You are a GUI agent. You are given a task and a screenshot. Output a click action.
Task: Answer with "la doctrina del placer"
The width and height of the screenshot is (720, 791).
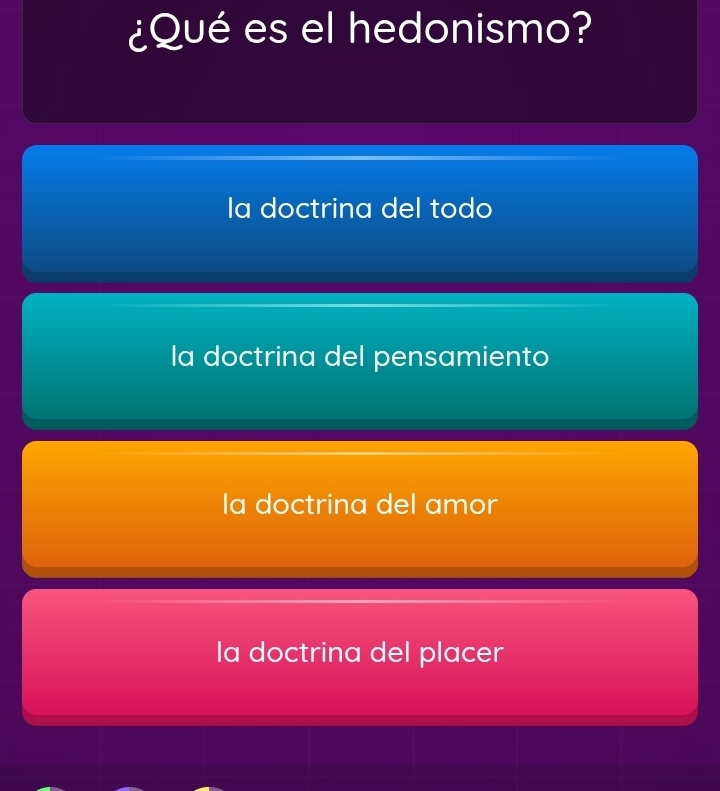(360, 653)
